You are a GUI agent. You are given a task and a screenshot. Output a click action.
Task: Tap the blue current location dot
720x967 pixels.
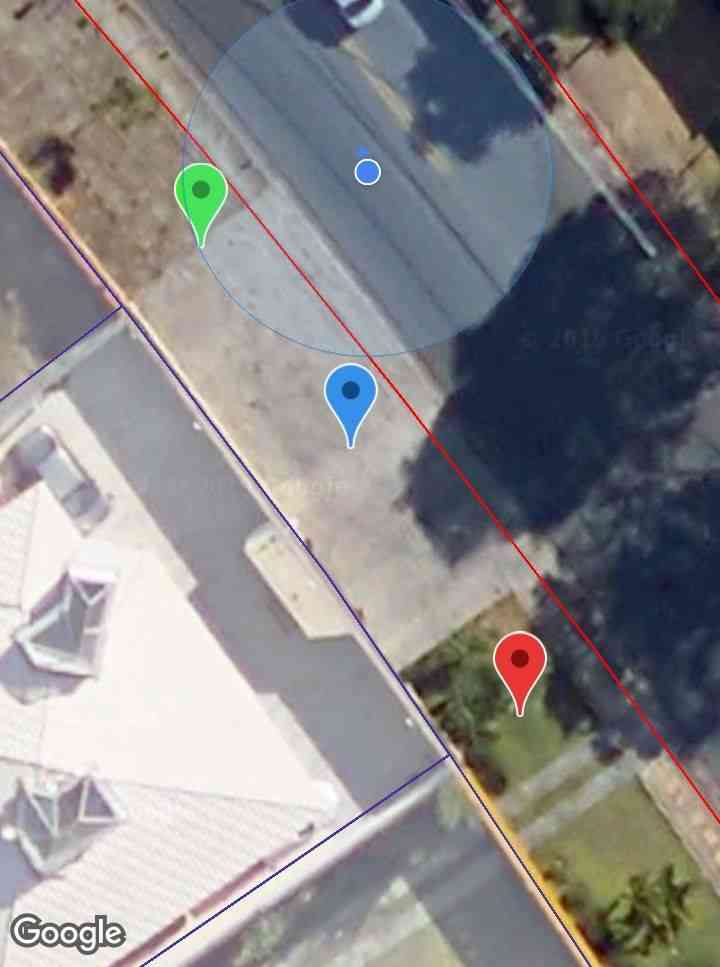(368, 172)
